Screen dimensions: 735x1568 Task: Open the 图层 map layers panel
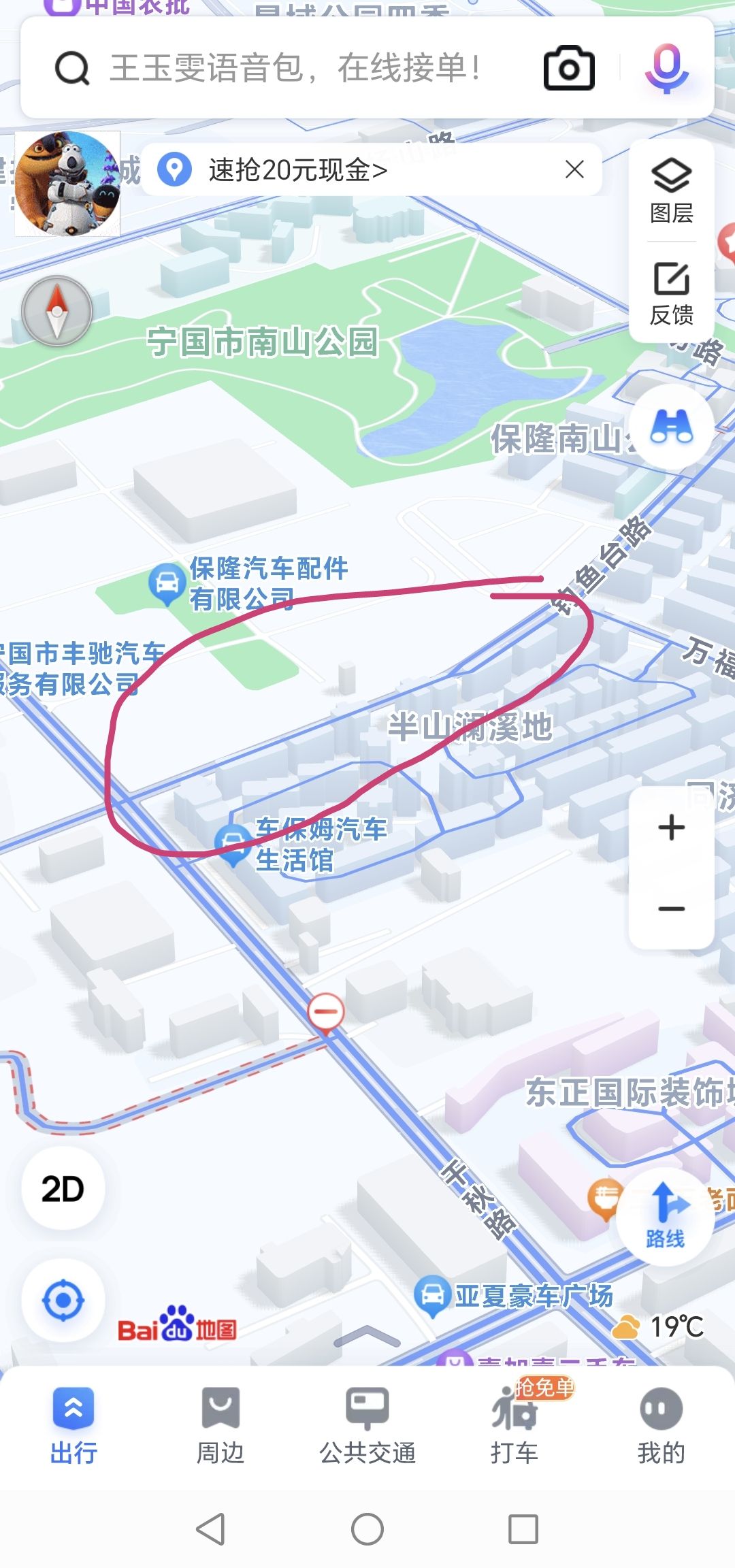[672, 191]
